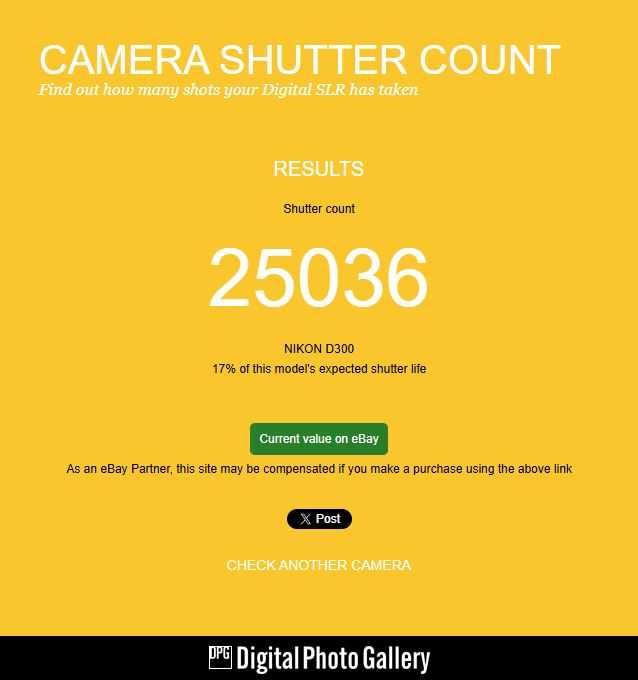Tap the Camera Shutter Count title
The image size is (638, 680).
299,59
